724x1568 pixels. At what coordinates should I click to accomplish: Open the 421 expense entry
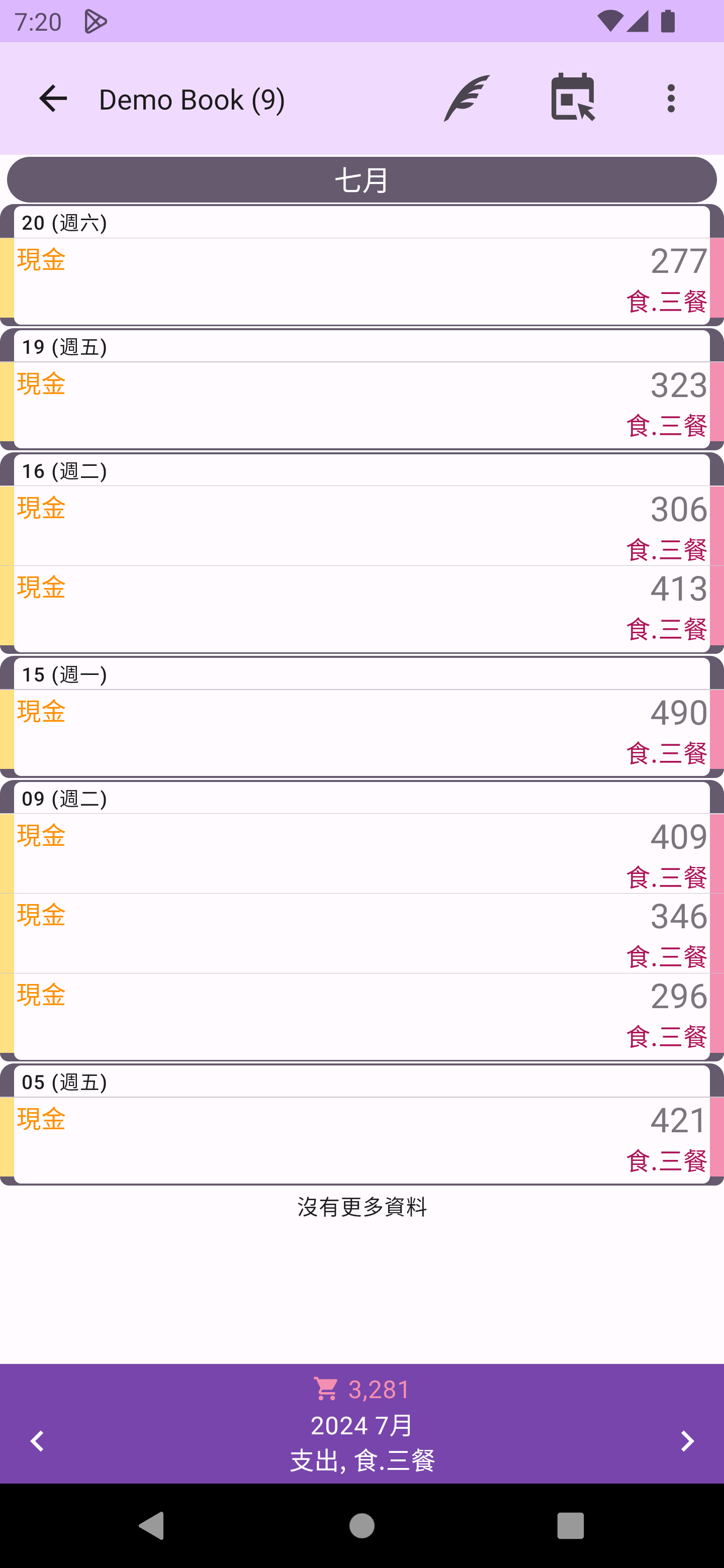click(361, 1139)
